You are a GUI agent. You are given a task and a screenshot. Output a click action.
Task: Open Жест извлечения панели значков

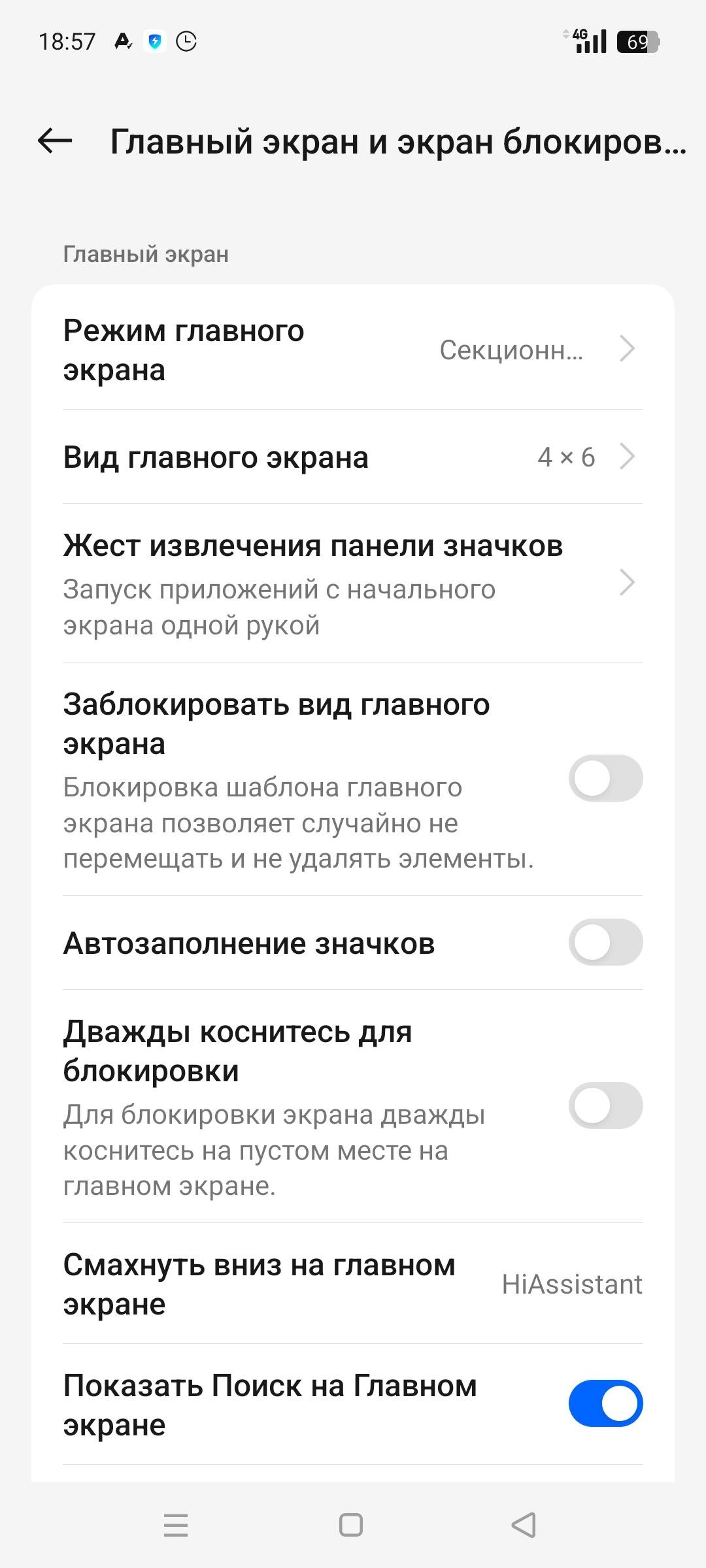click(353, 583)
